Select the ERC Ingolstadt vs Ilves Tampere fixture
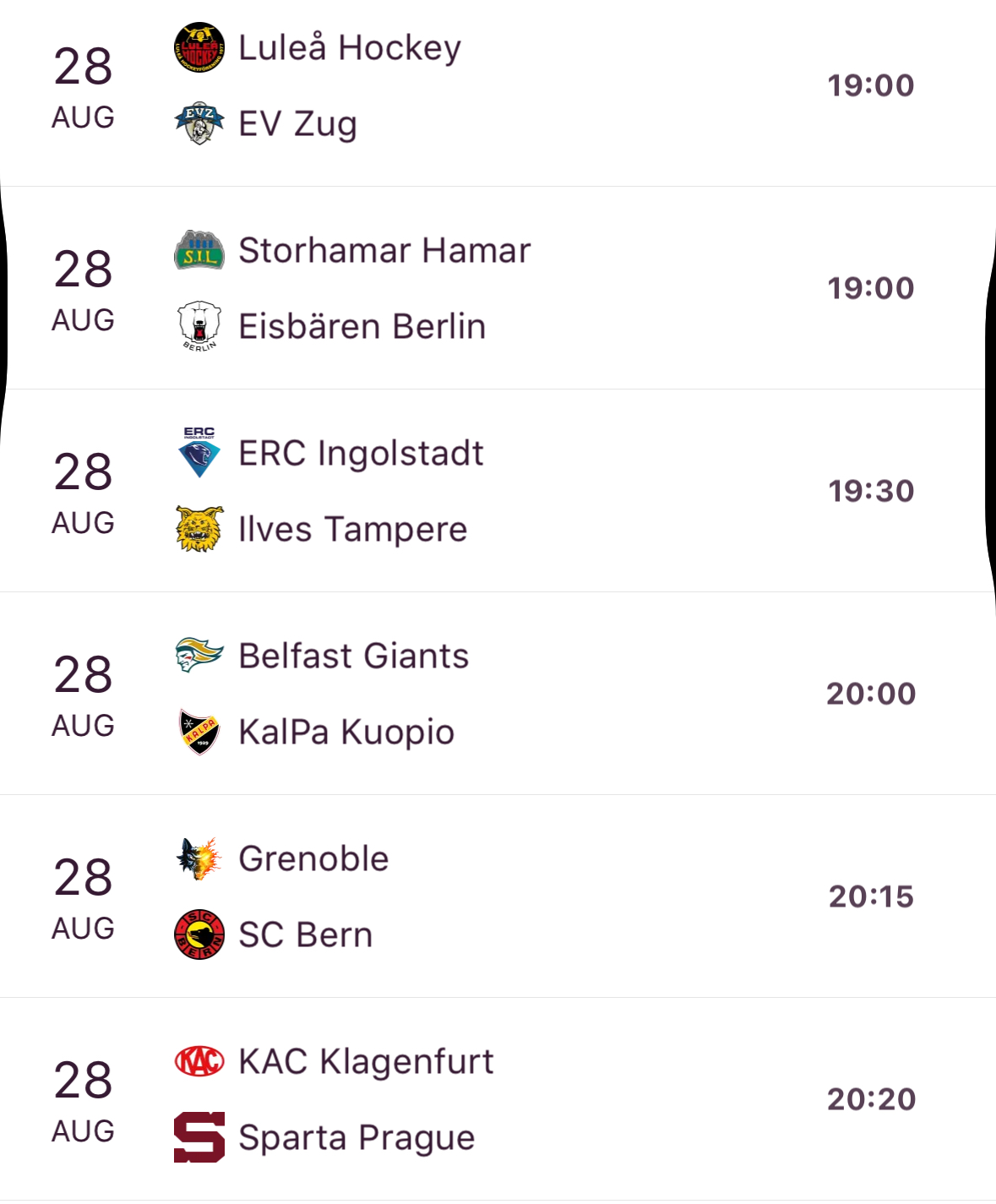The height and width of the screenshot is (1204, 996). (498, 491)
